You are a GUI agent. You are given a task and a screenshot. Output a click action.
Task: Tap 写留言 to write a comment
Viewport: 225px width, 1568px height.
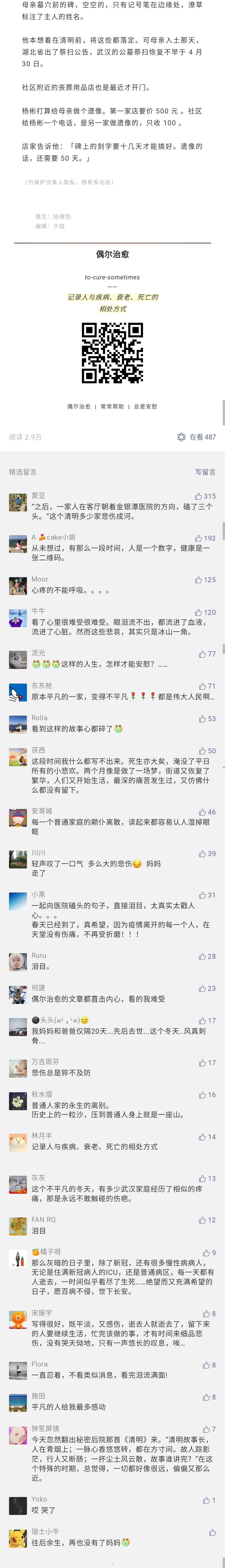[x=205, y=472]
